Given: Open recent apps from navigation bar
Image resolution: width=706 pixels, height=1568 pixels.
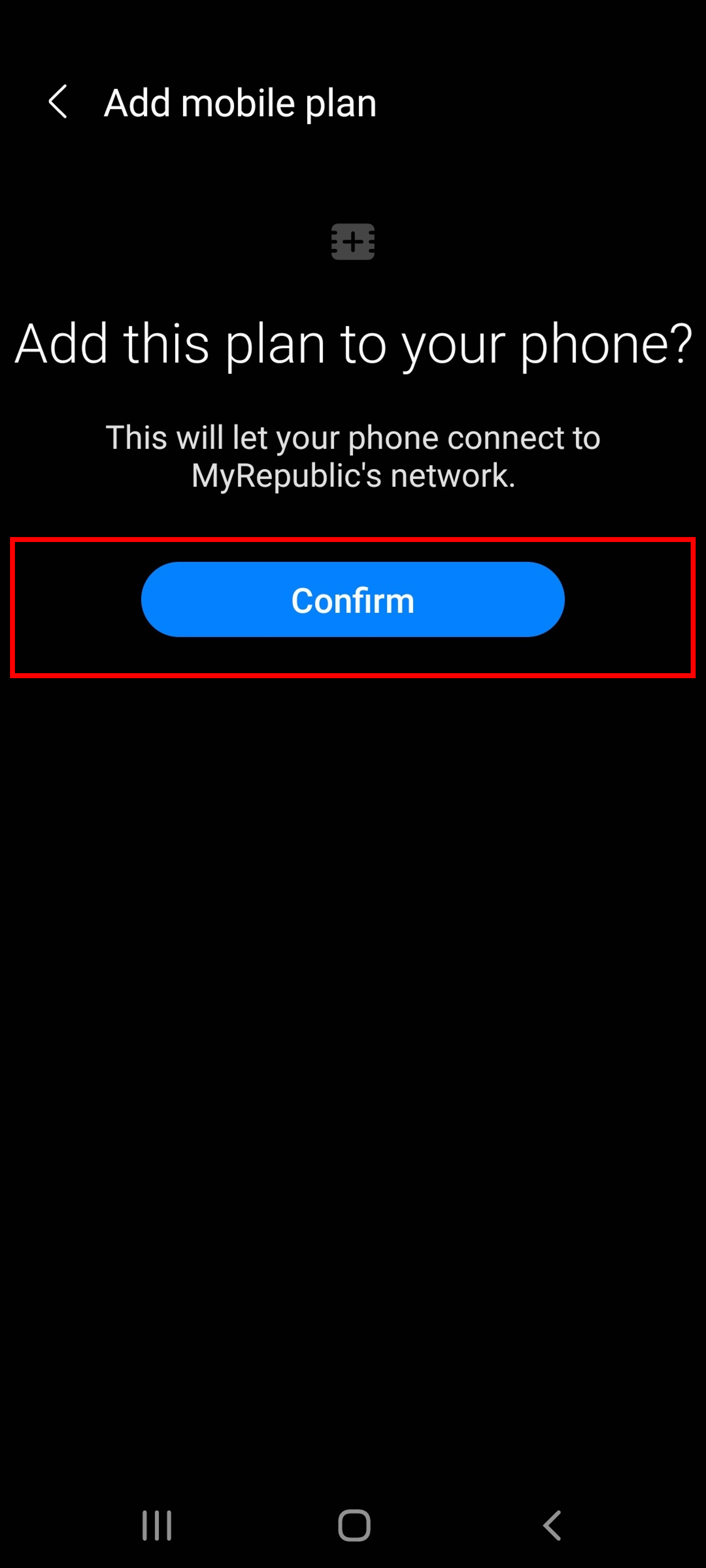Looking at the screenshot, I should coord(157,1525).
